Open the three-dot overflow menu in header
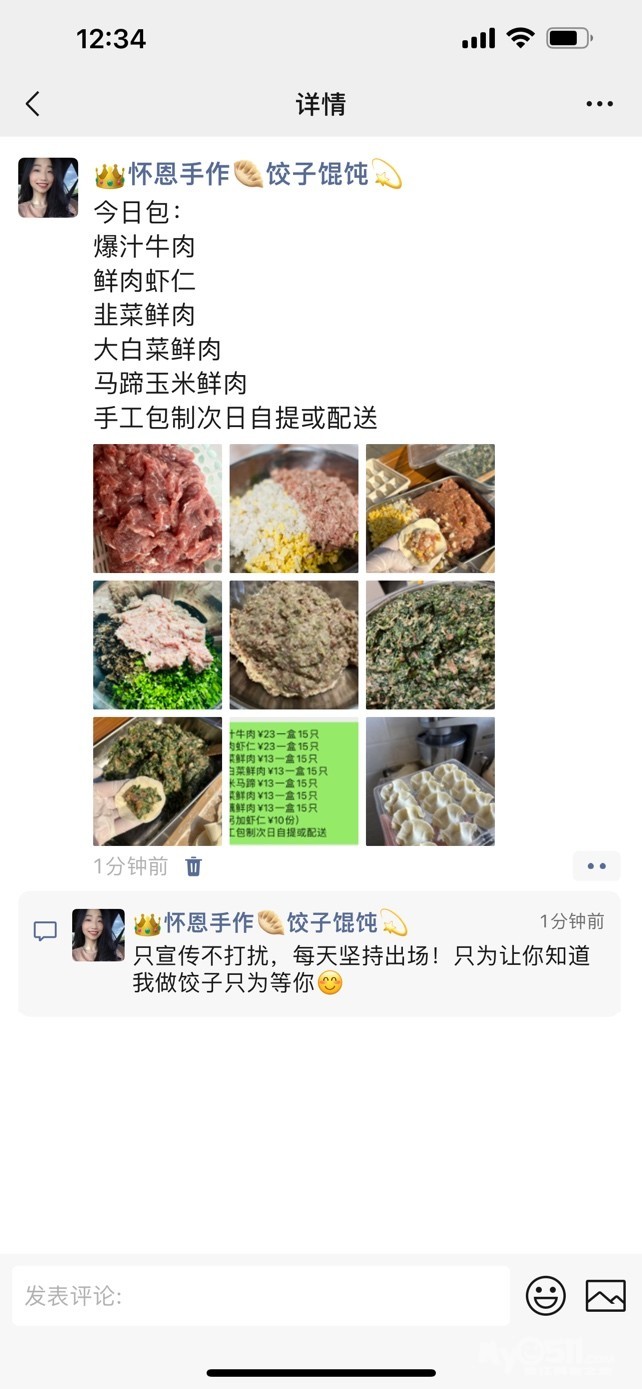 (x=599, y=104)
